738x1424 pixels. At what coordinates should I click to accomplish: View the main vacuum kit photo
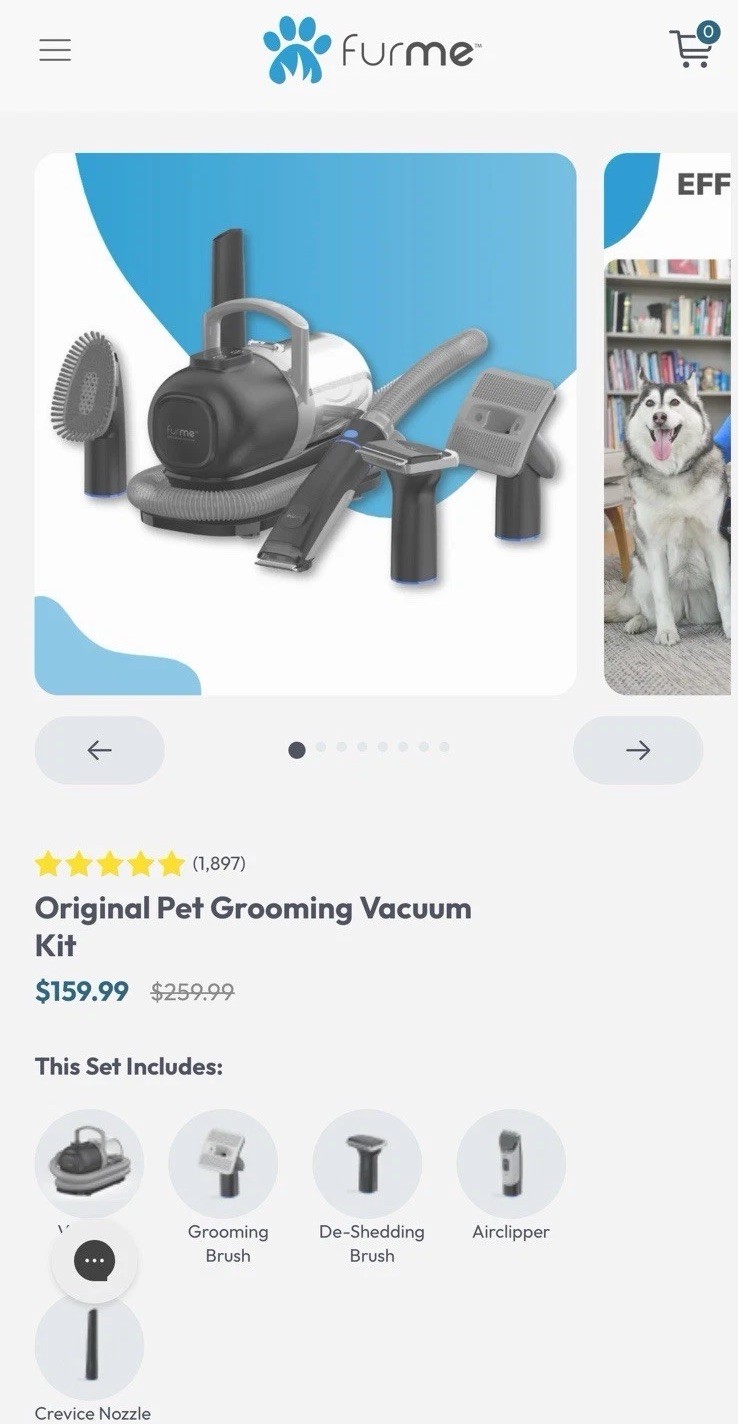click(305, 424)
